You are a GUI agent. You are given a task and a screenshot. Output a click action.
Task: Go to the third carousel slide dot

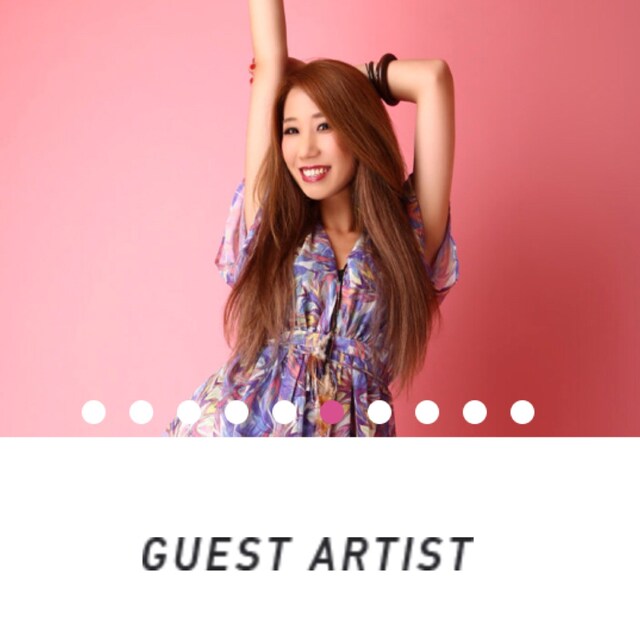(x=189, y=412)
